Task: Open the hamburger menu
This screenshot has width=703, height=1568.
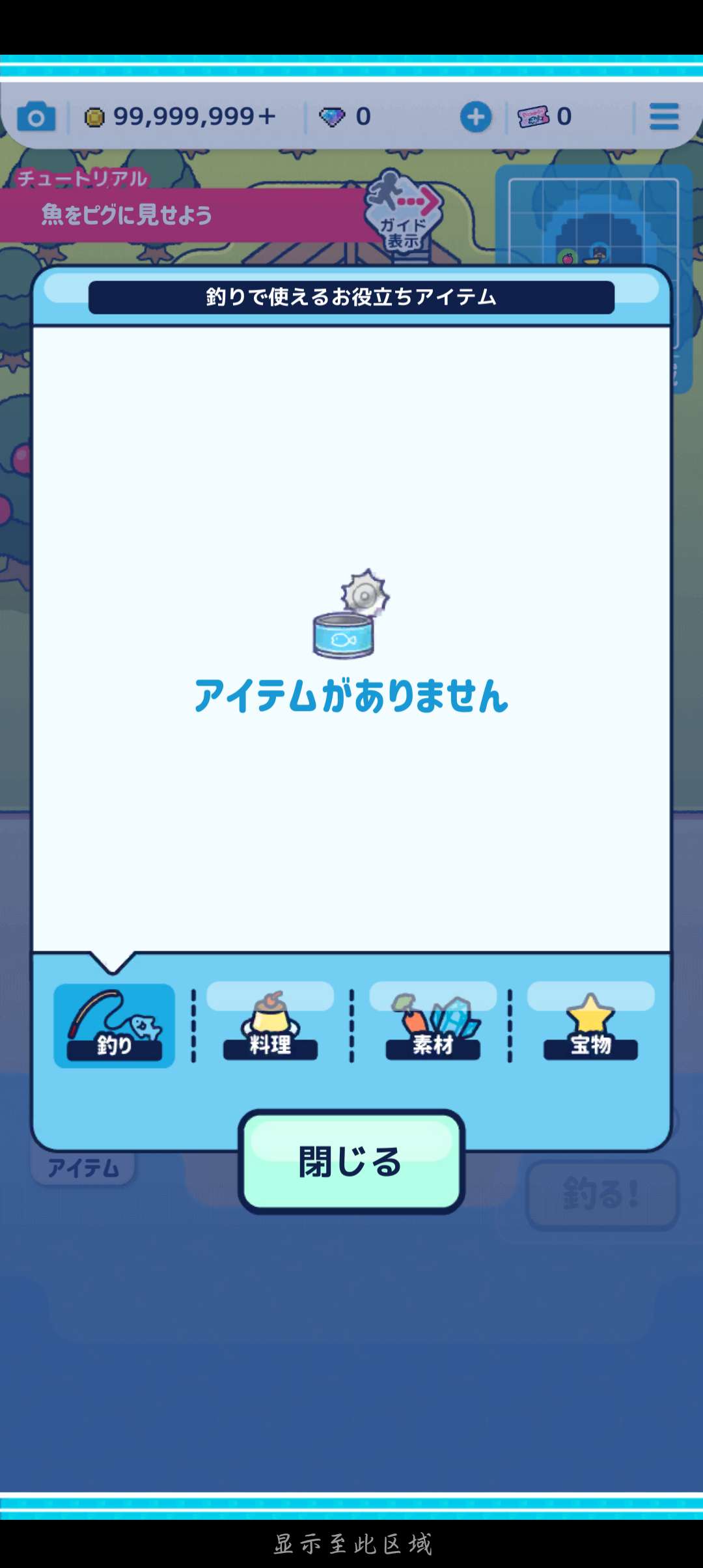Action: (x=664, y=117)
